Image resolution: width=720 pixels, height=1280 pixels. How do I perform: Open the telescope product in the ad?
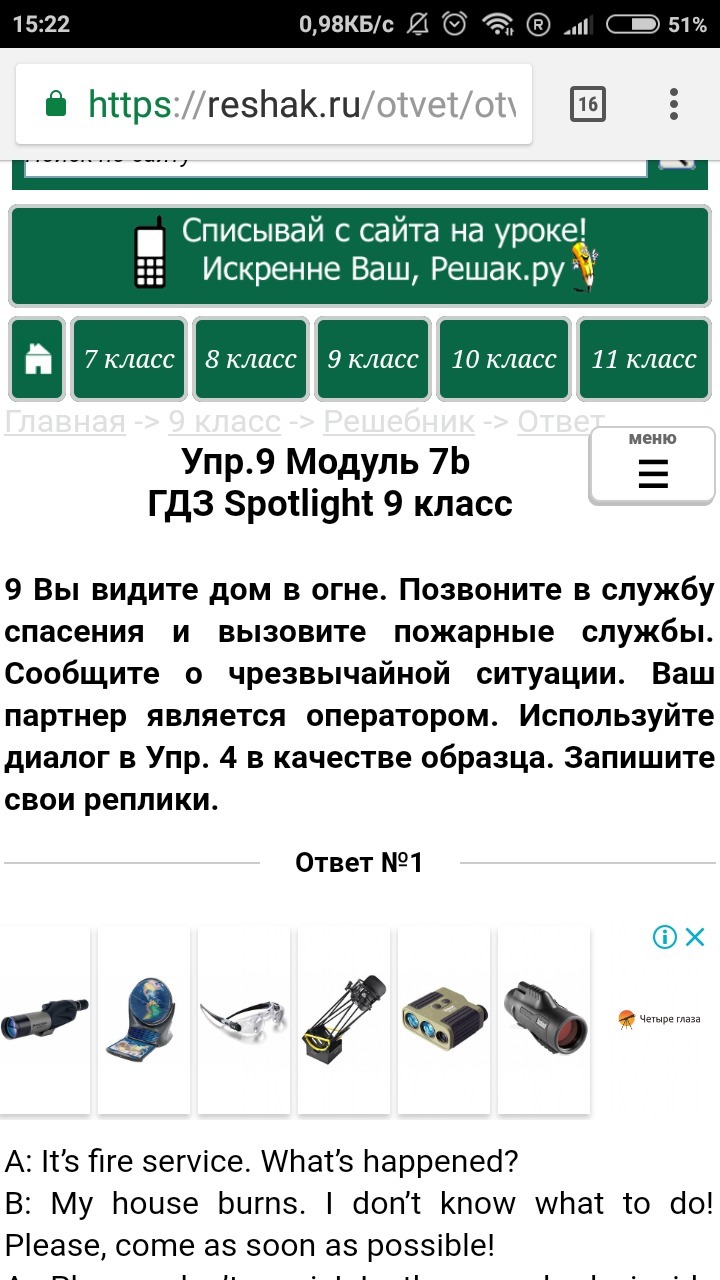(343, 1020)
